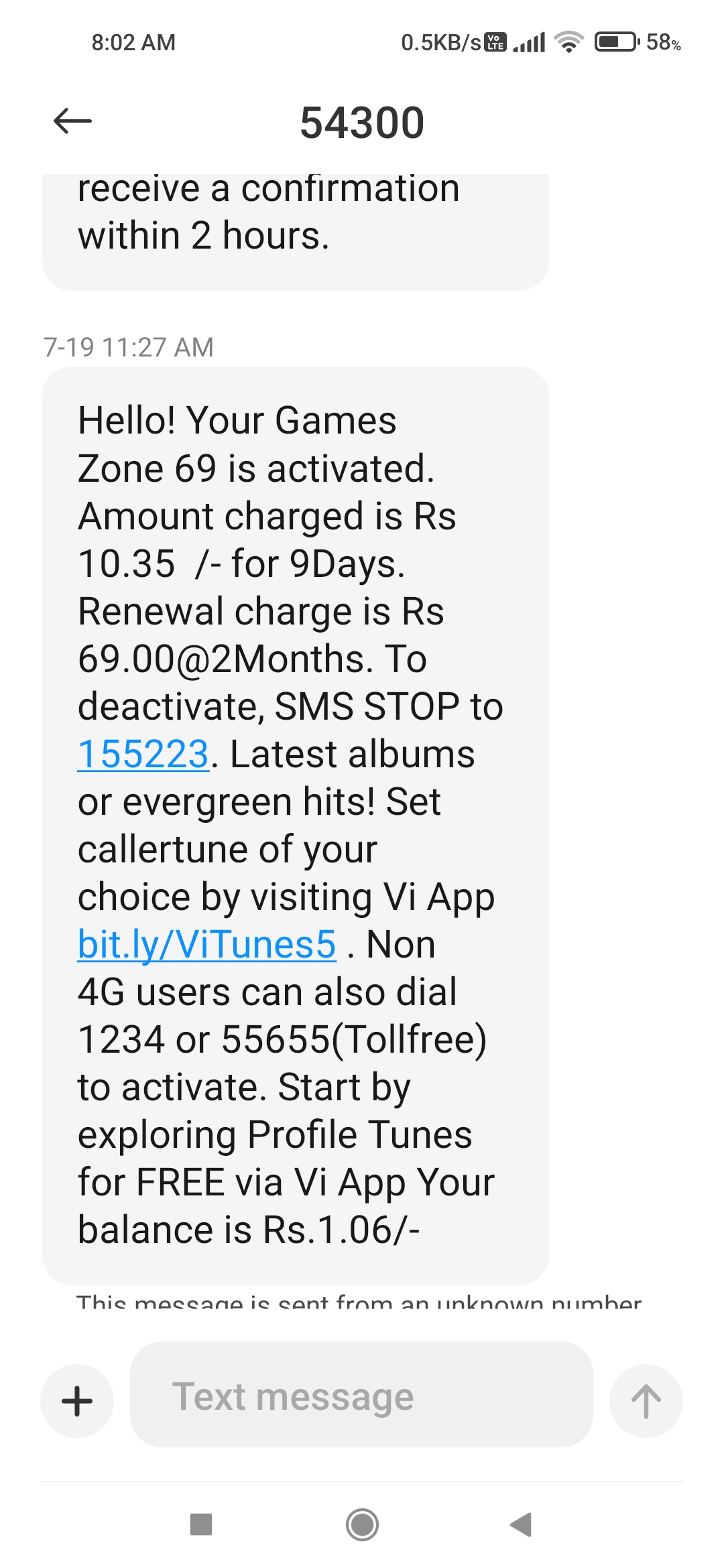
Task: Open the bit.ly/ViTunes5 link
Action: point(206,945)
